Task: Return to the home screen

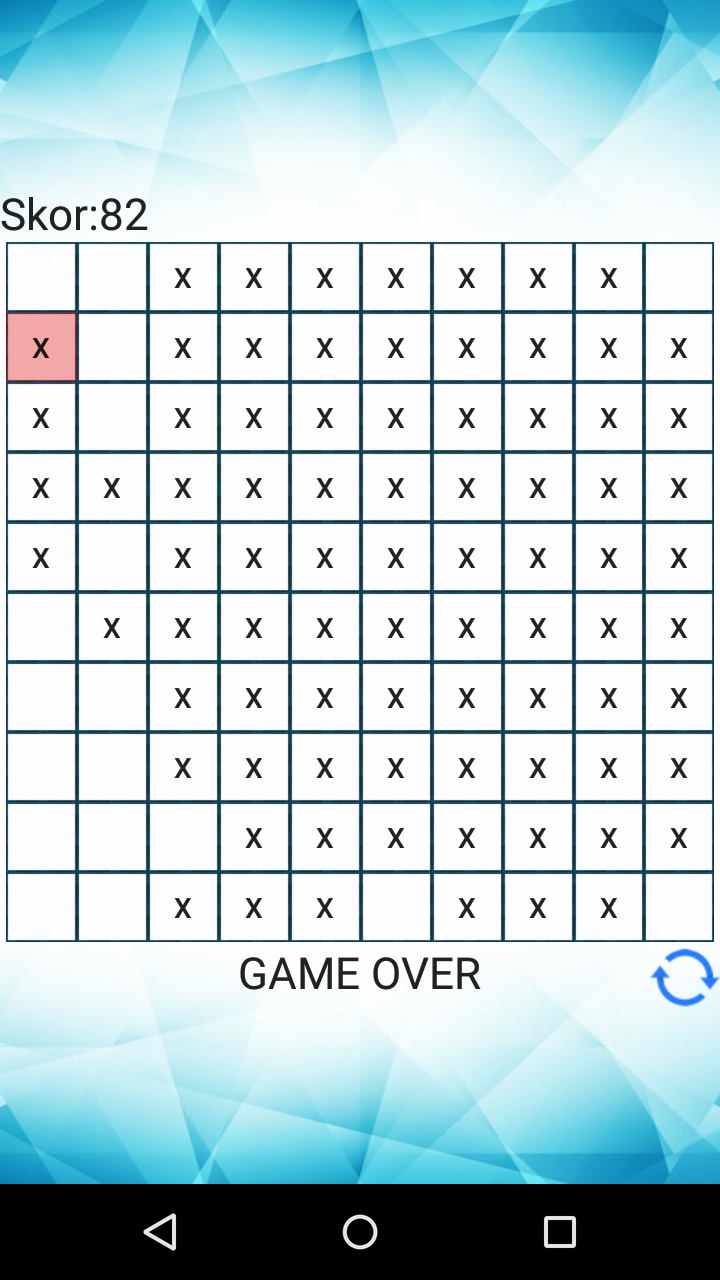Action: (360, 1231)
